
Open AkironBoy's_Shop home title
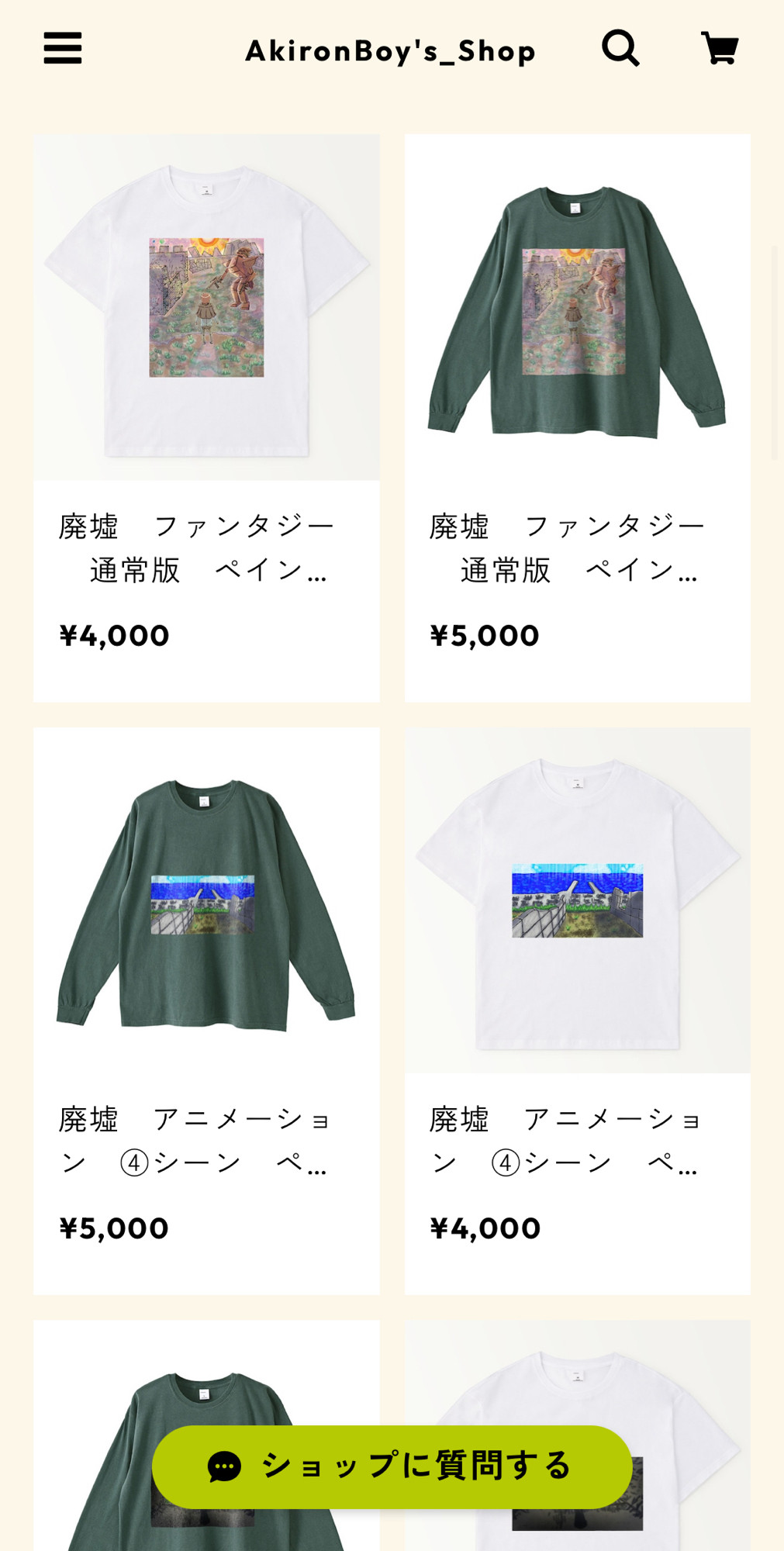click(x=390, y=51)
